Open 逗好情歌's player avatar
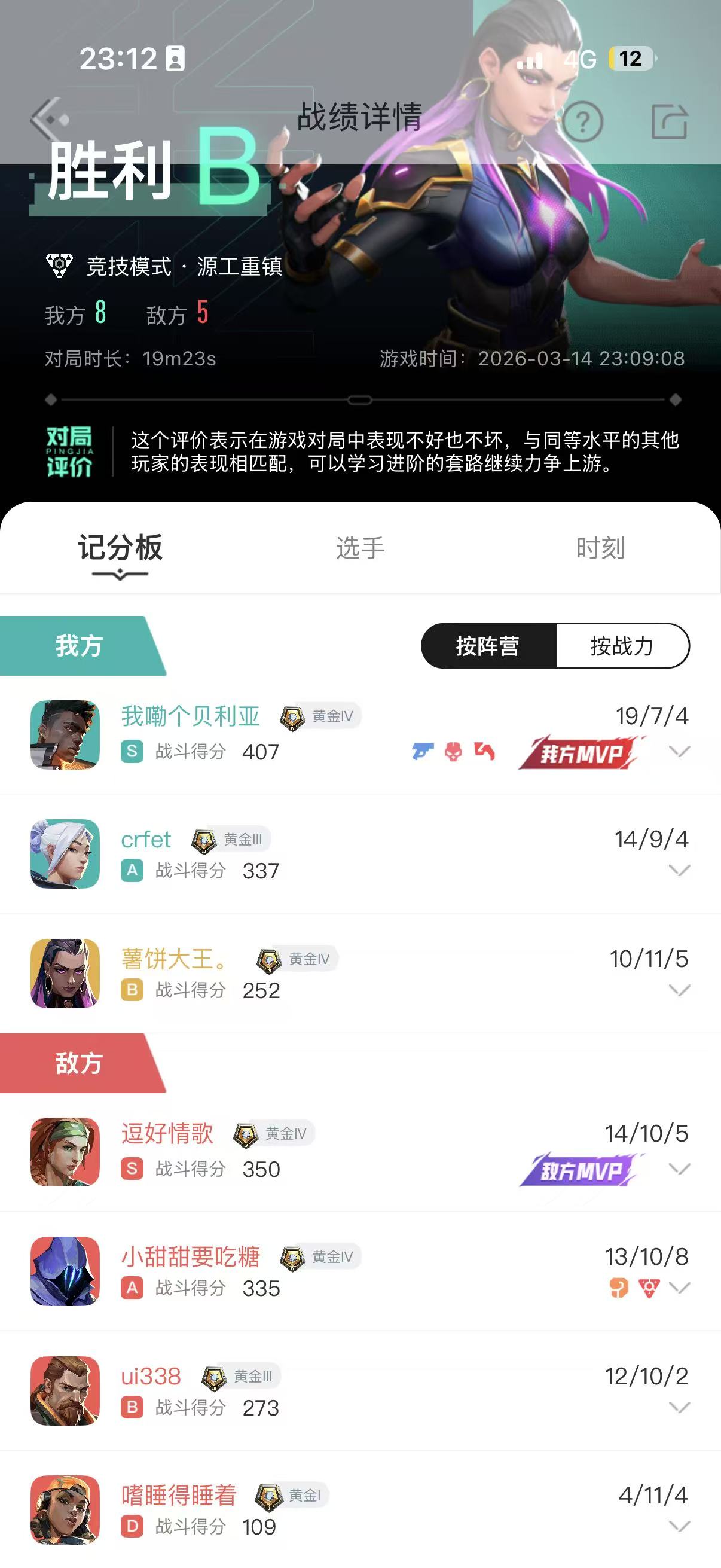Image resolution: width=721 pixels, height=1568 pixels. 65,1152
